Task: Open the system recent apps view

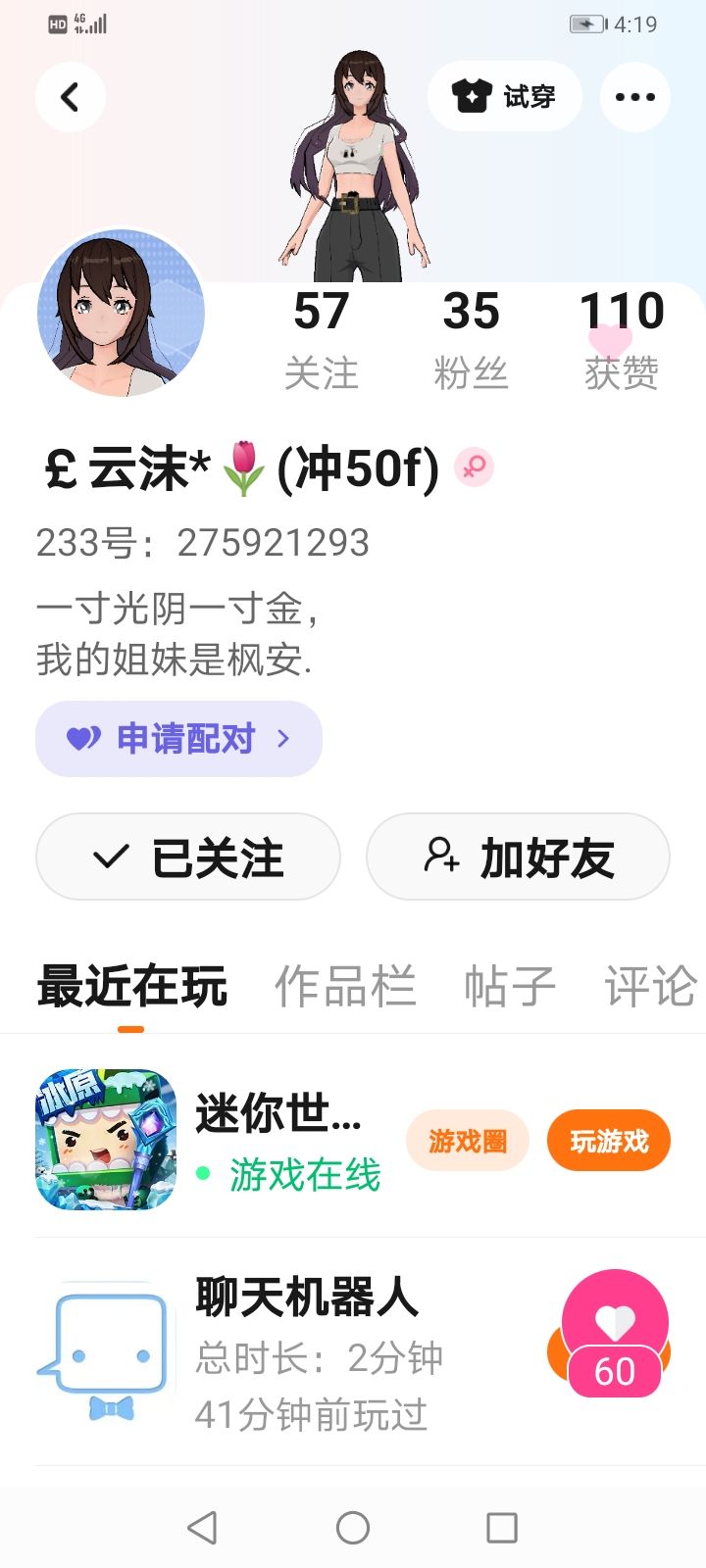Action: point(502,1527)
